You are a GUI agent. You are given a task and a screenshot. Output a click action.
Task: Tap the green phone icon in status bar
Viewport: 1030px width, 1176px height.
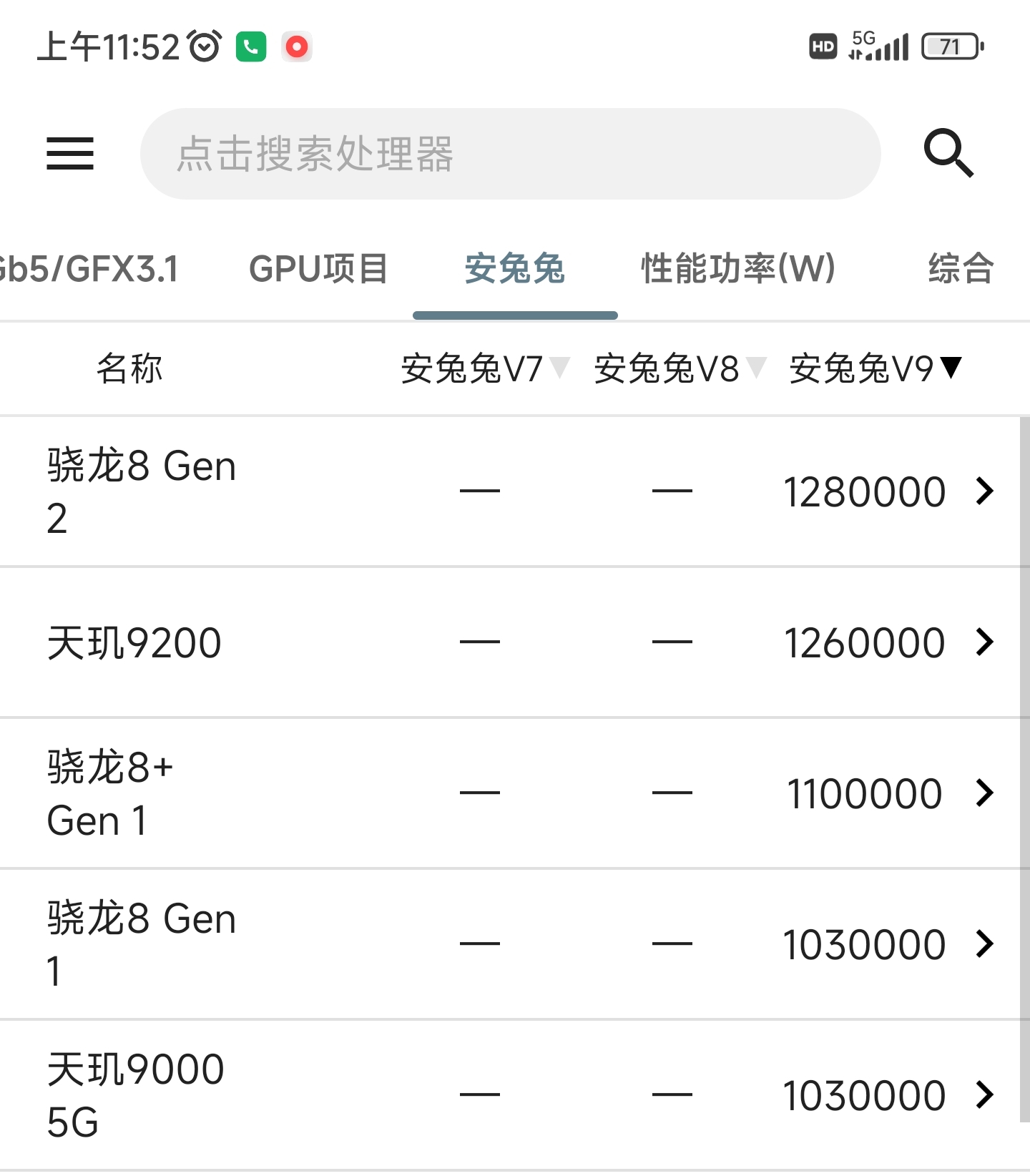250,46
